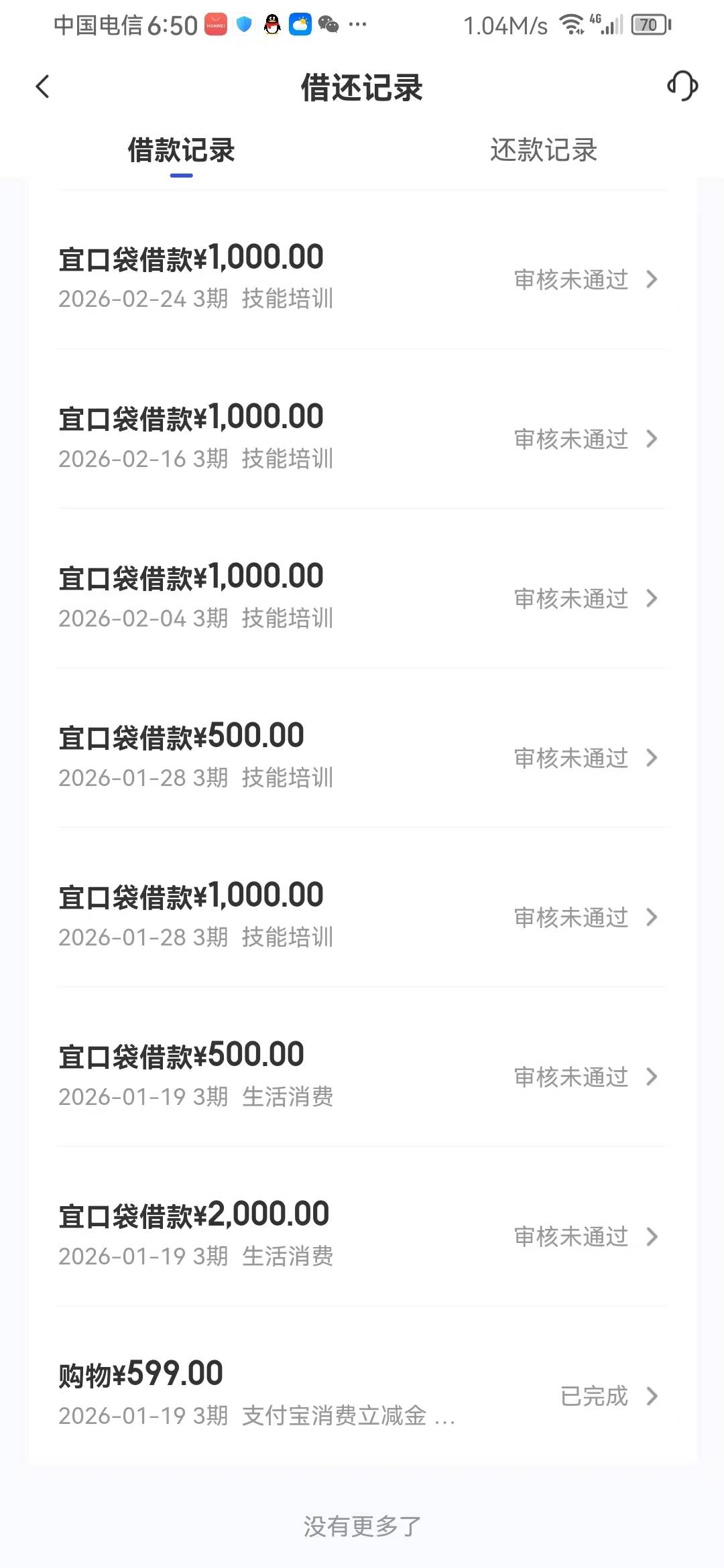
Task: Open the 2026-01-19 ¥500.00 生活消费 record
Action: click(362, 1075)
